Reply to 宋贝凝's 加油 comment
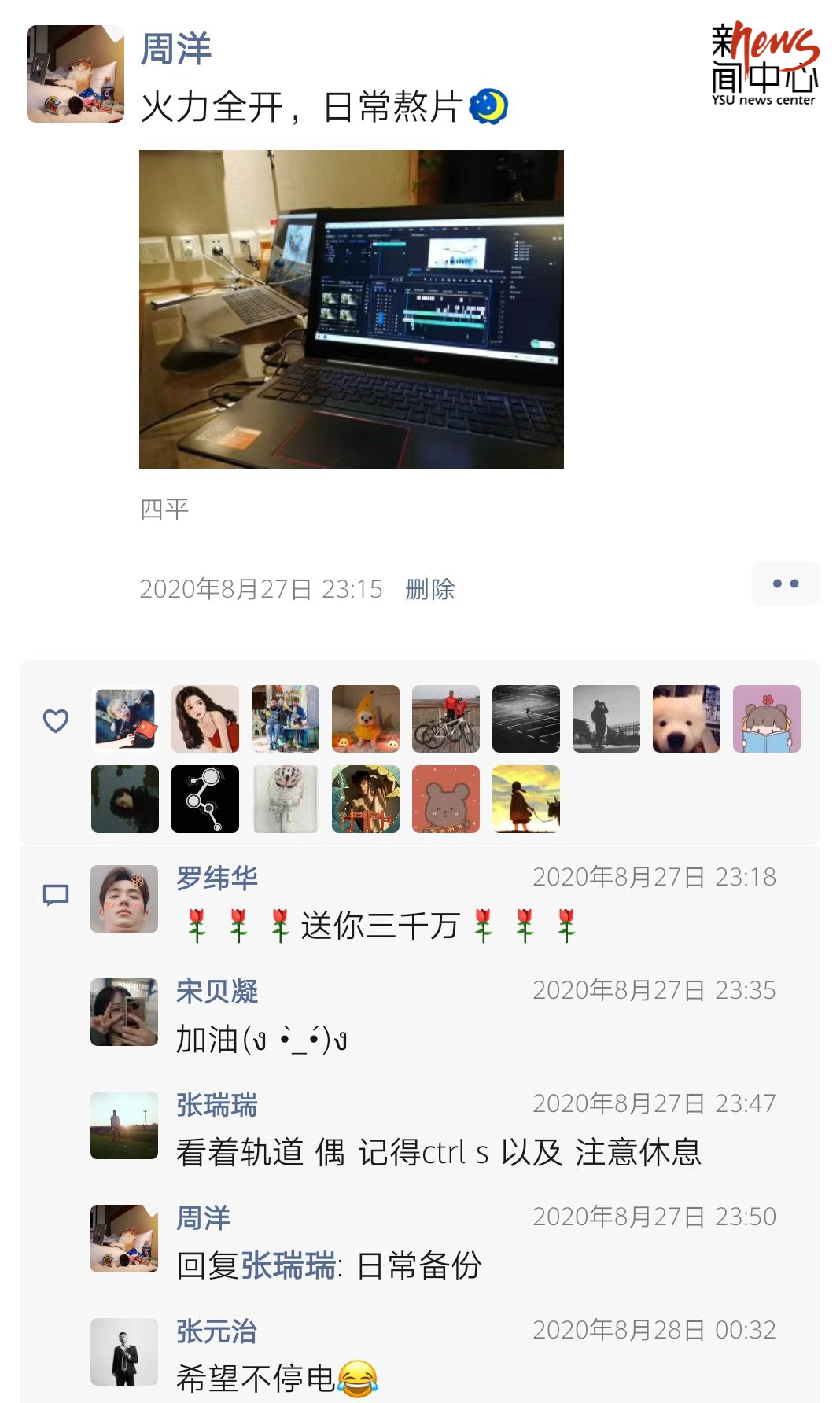Image resolution: width=840 pixels, height=1403 pixels. coord(261,1040)
